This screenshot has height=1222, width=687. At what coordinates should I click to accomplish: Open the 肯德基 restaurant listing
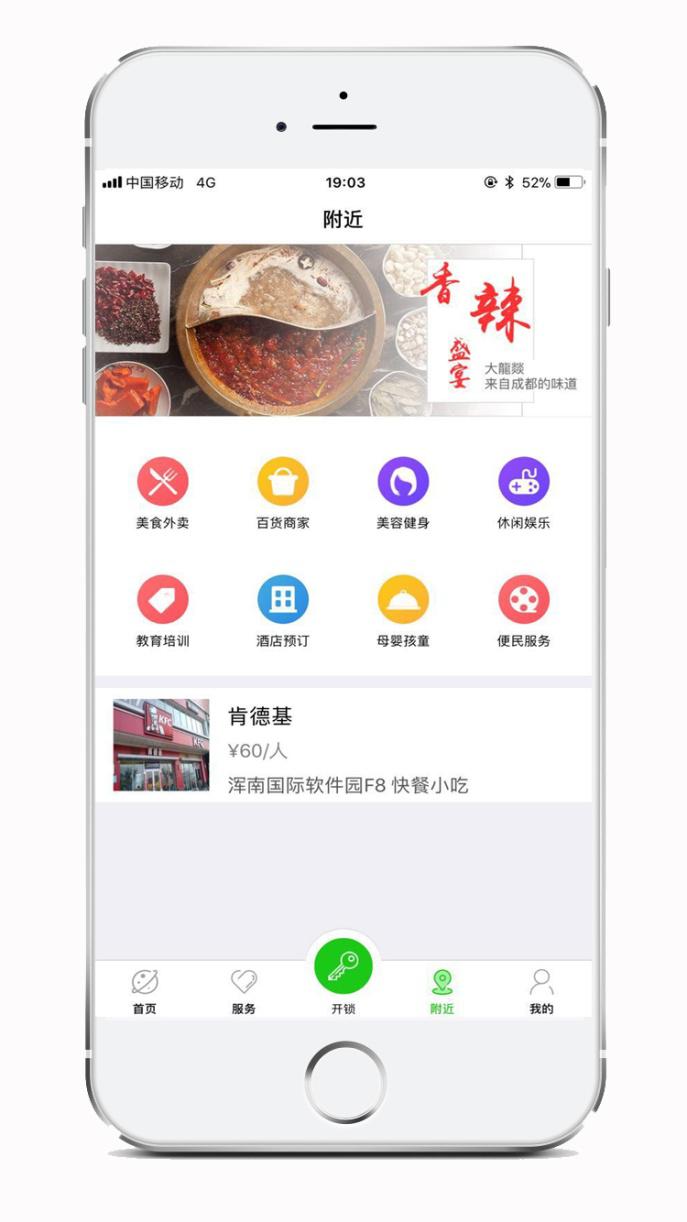coord(343,745)
